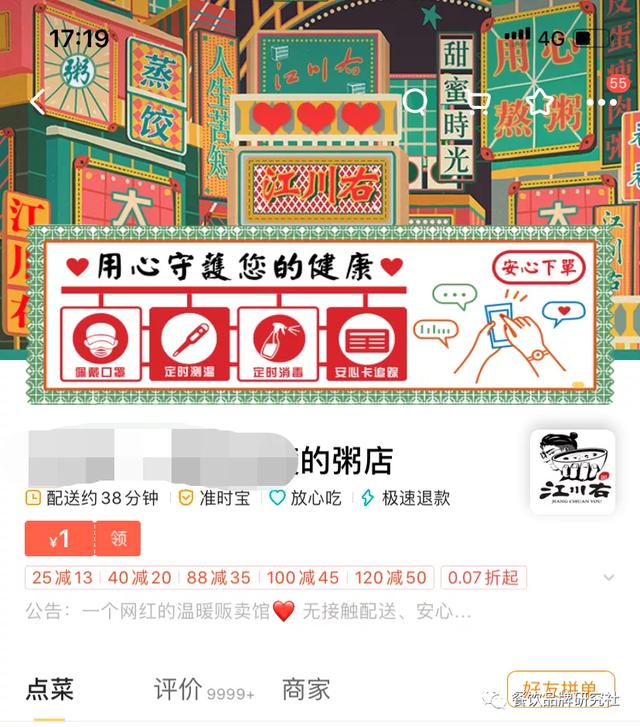Viewport: 640px width, 727px height.
Task: Open the group chat icon beside search
Action: 478,101
